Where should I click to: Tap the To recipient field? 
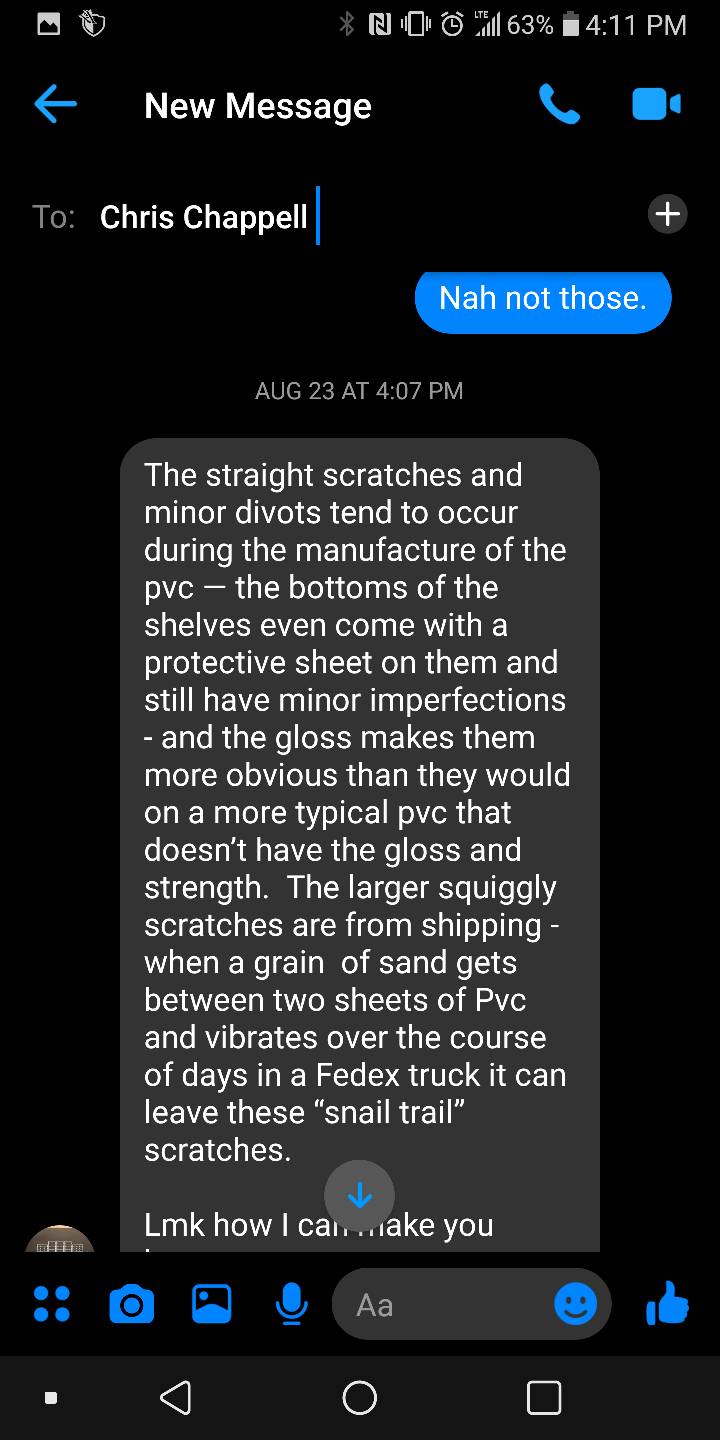pyautogui.click(x=400, y=217)
